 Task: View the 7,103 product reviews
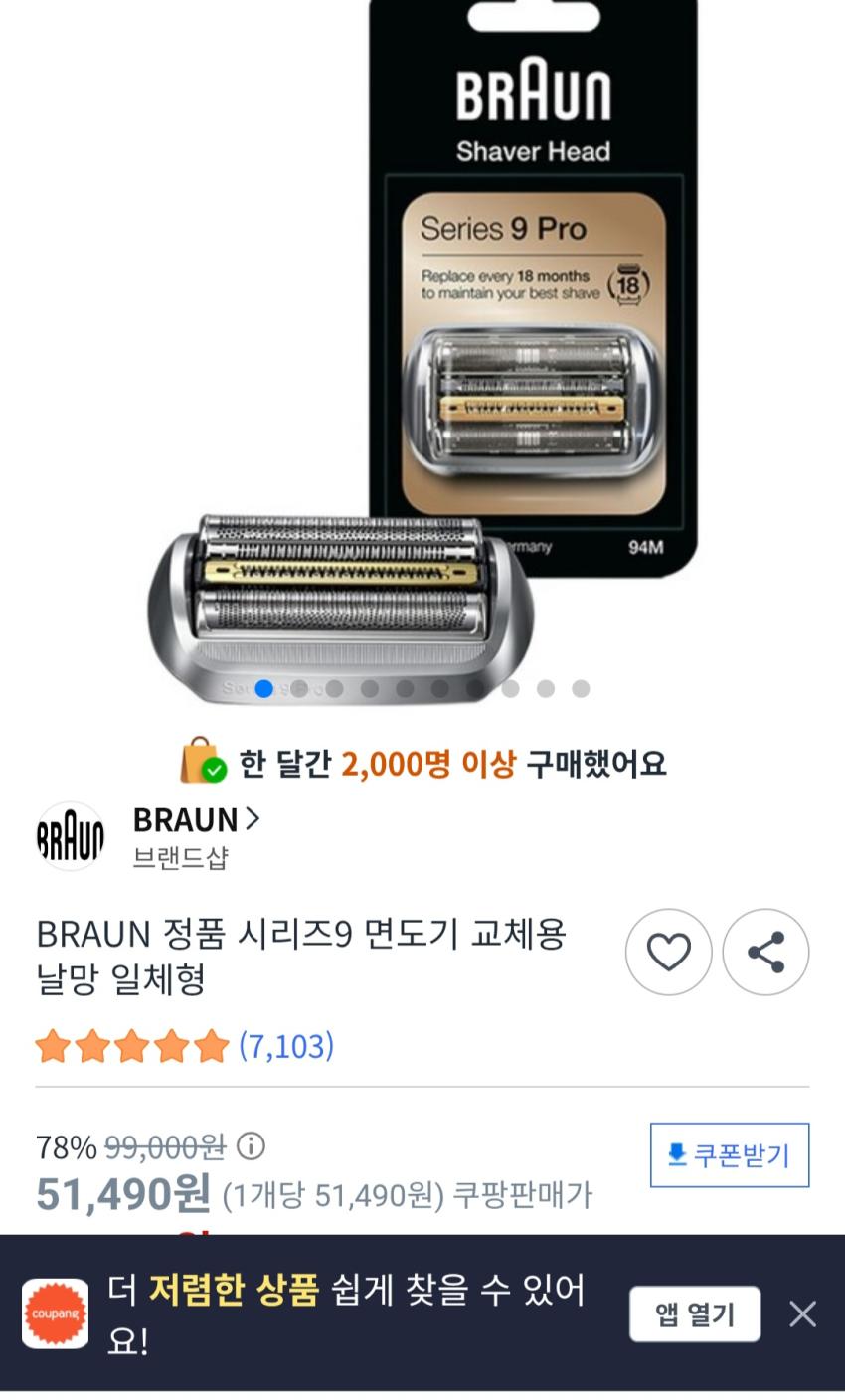pos(286,1046)
